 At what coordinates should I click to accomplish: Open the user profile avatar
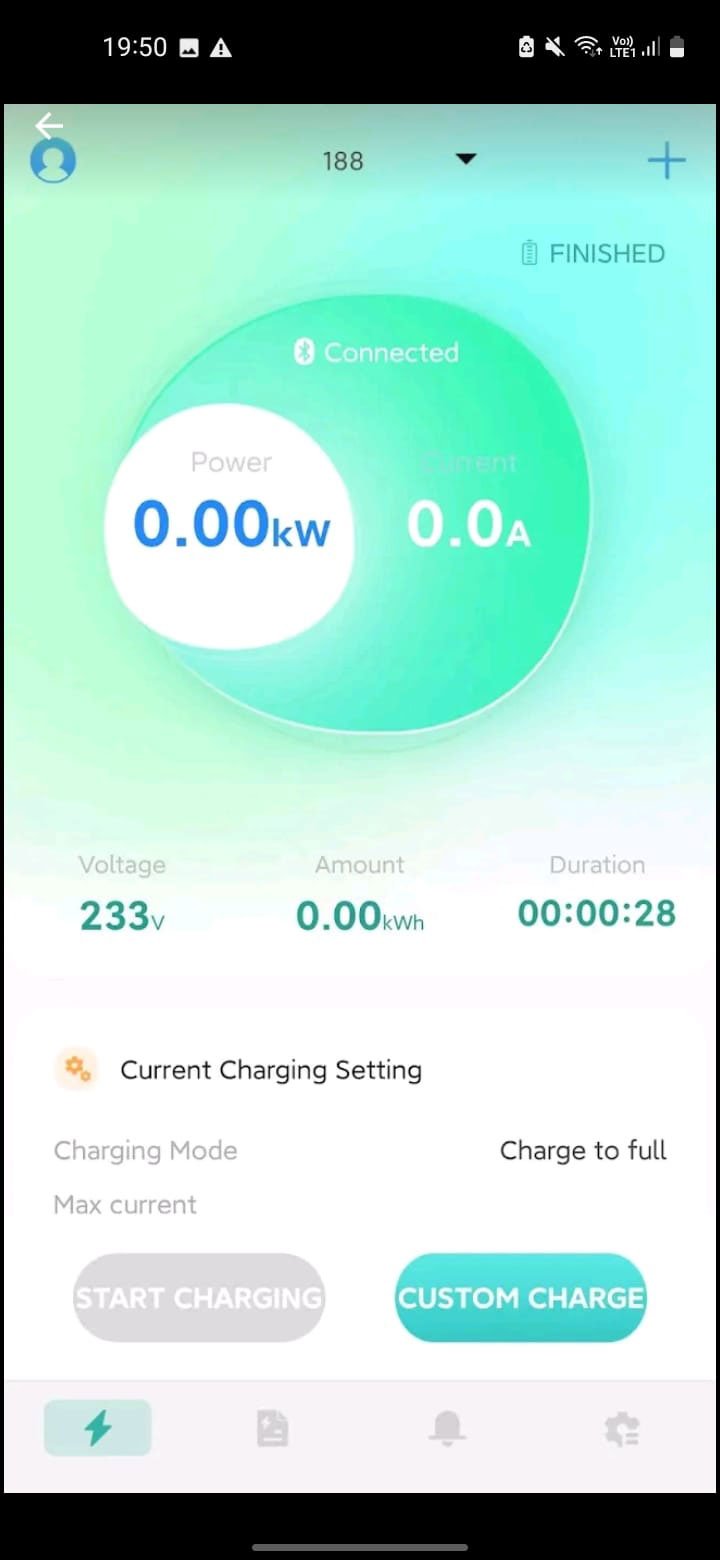53,161
